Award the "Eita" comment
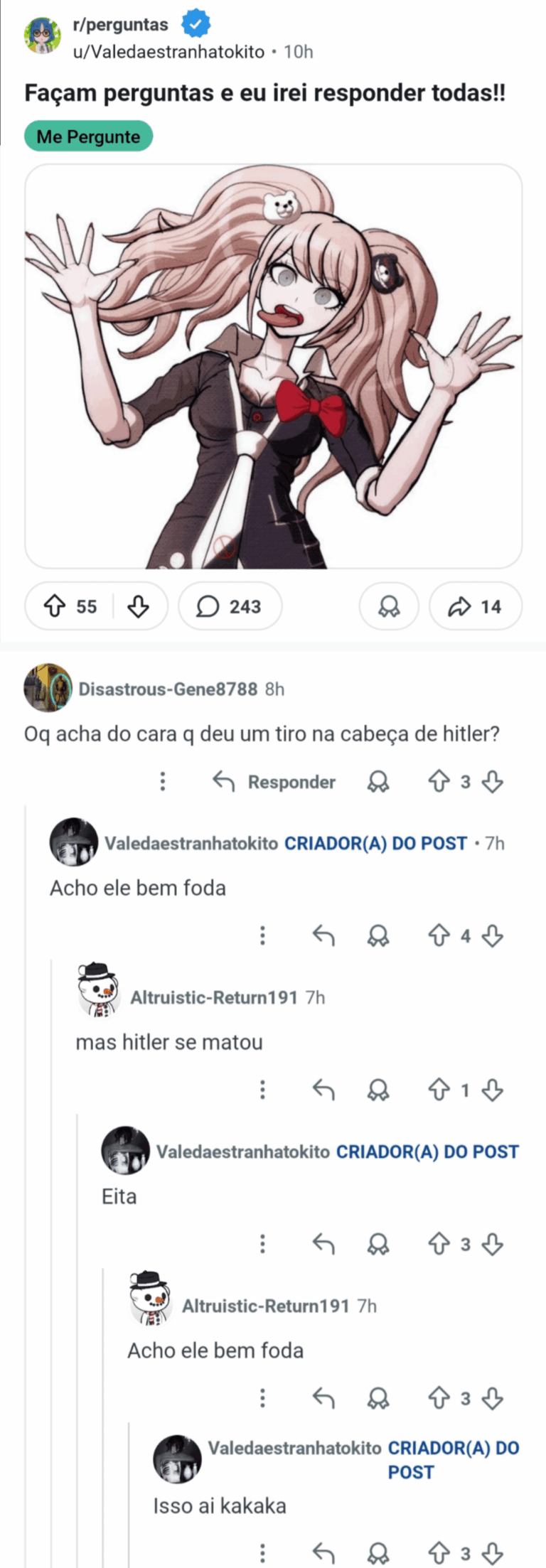546x1568 pixels. pyautogui.click(x=378, y=1244)
